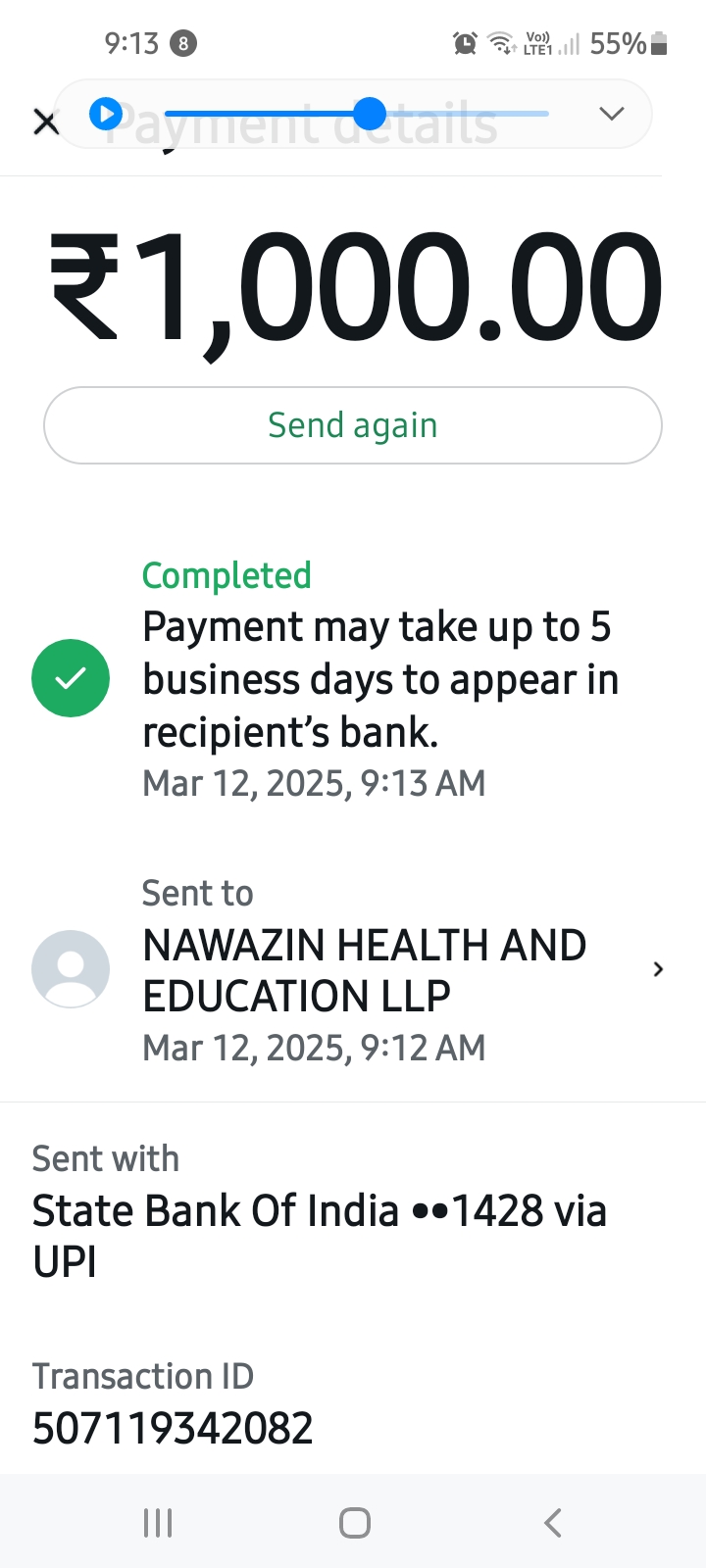Tap the Send again button
The image size is (706, 1568).
353,425
